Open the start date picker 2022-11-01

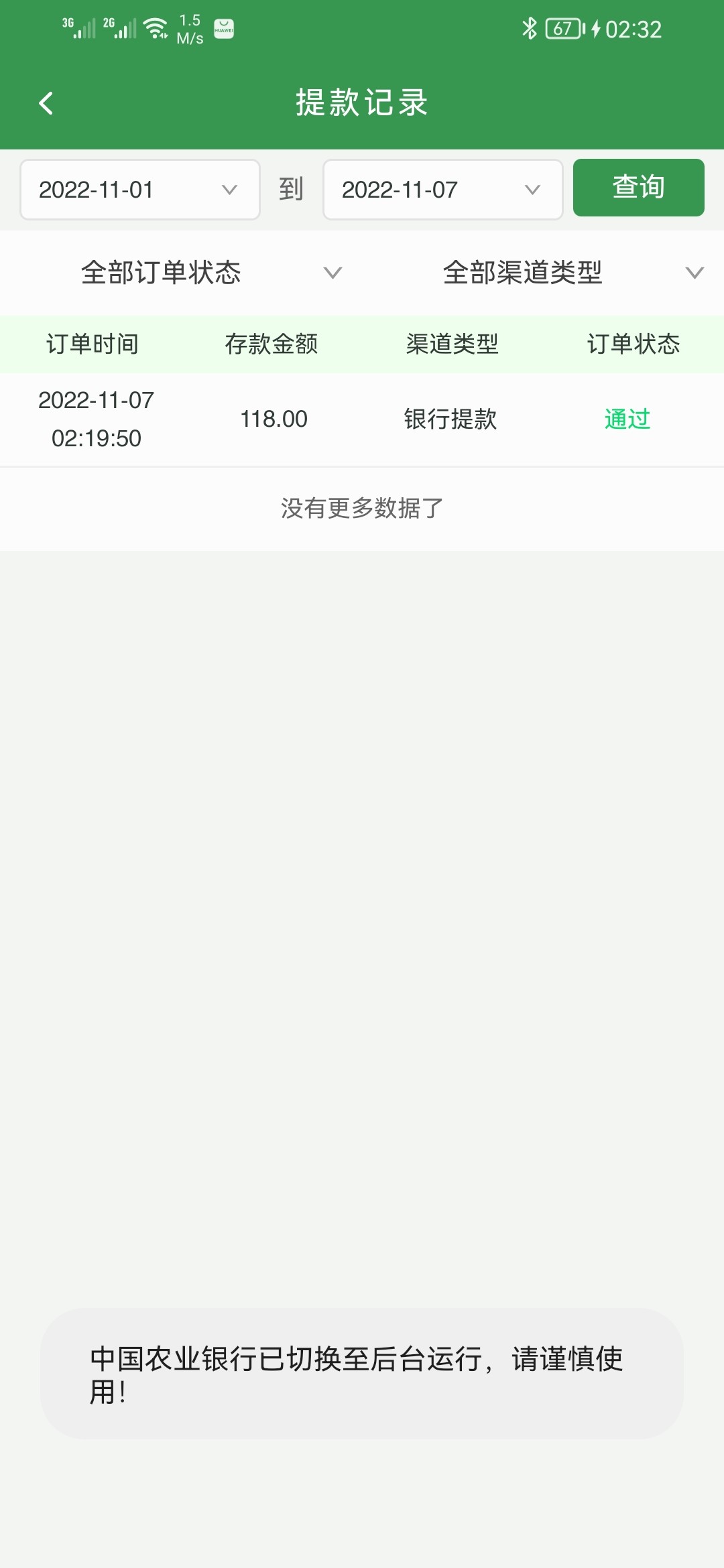pos(139,190)
